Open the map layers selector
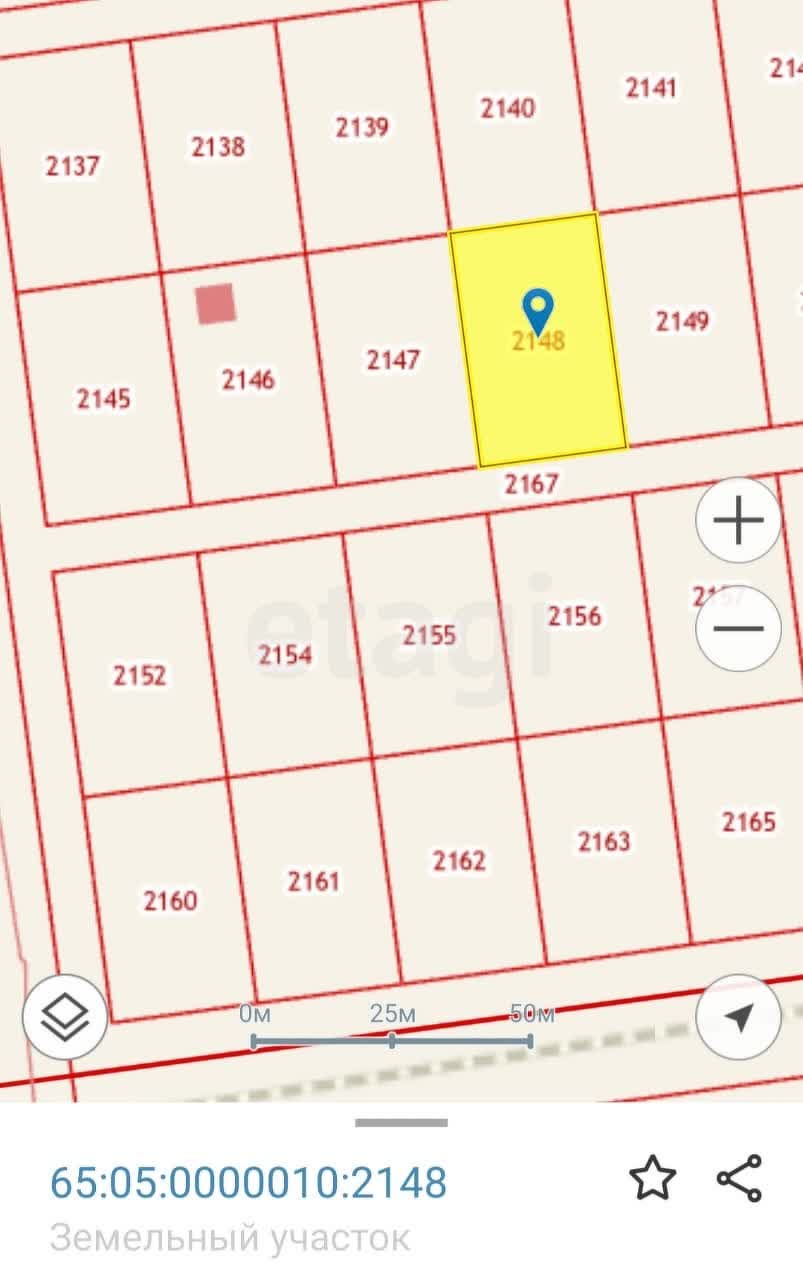The width and height of the screenshot is (803, 1280). coord(65,1017)
